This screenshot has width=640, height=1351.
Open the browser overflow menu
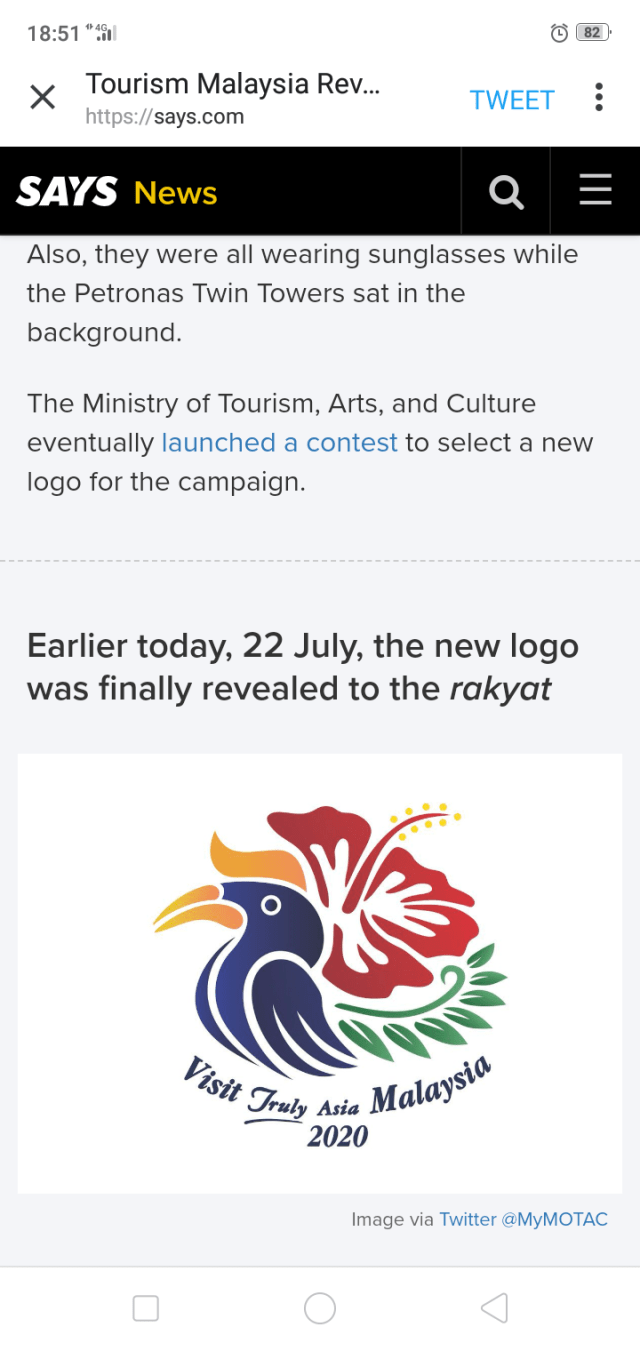(x=598, y=98)
